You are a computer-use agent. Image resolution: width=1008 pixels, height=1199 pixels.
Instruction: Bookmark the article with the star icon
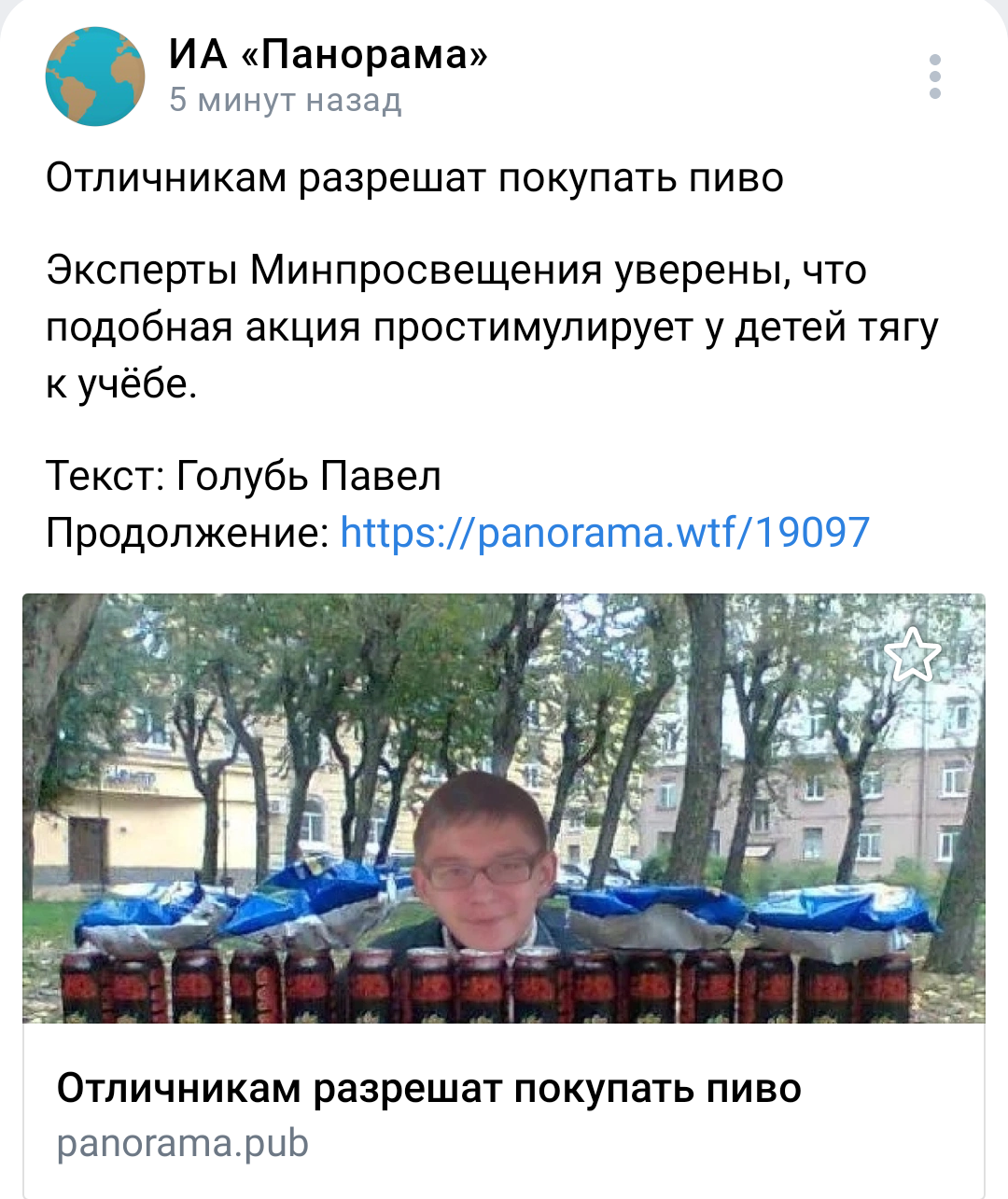(x=912, y=656)
